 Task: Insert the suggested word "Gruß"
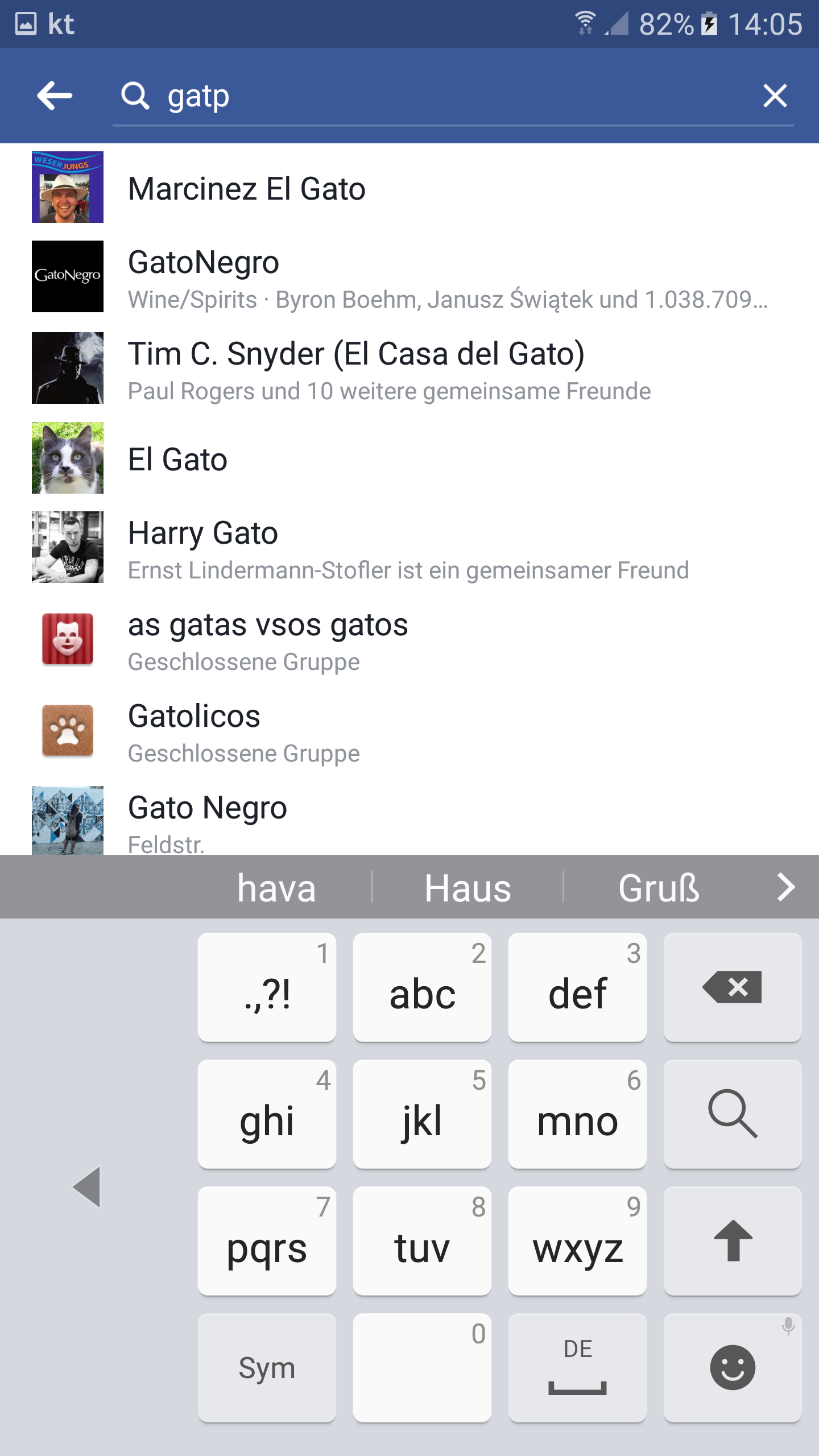coord(659,888)
